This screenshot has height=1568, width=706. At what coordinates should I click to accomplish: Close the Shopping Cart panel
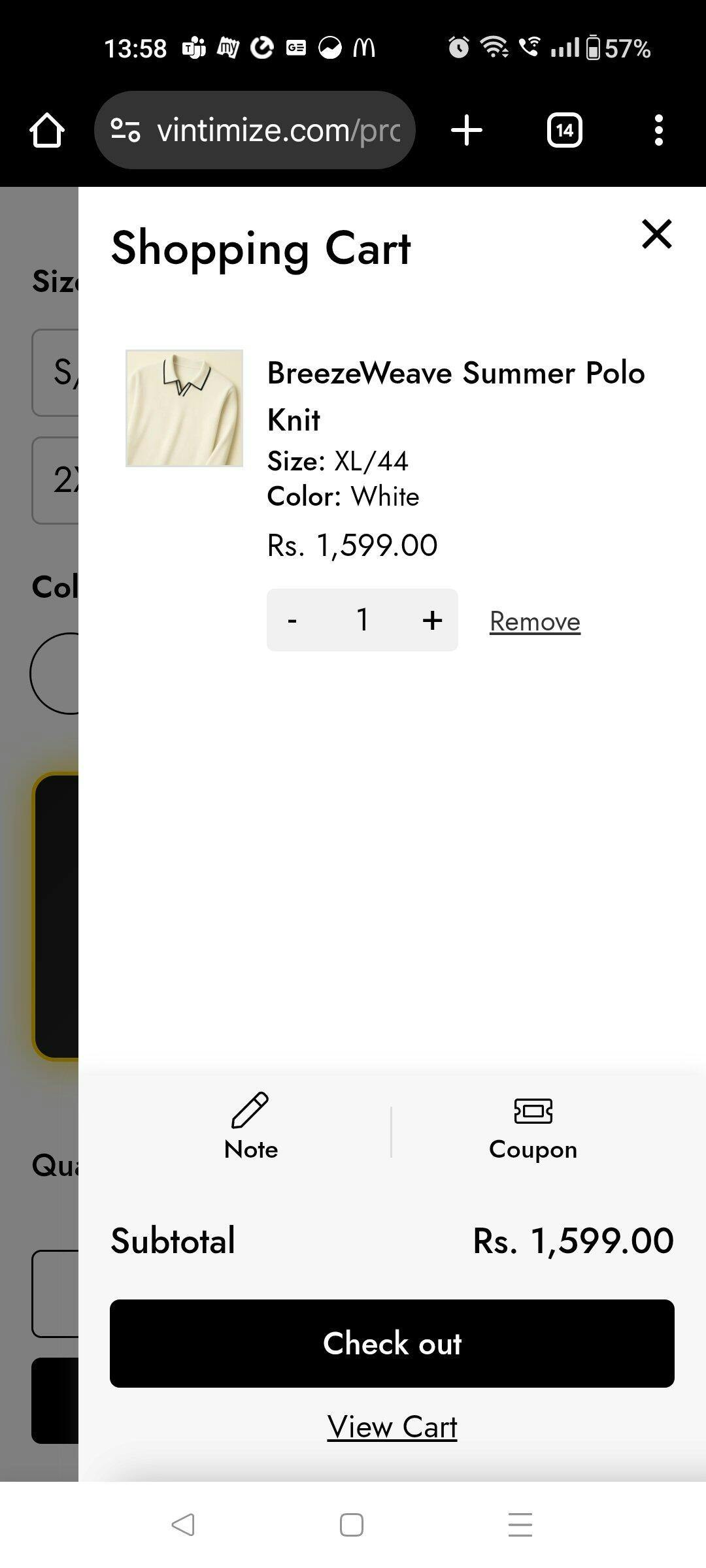coord(656,234)
